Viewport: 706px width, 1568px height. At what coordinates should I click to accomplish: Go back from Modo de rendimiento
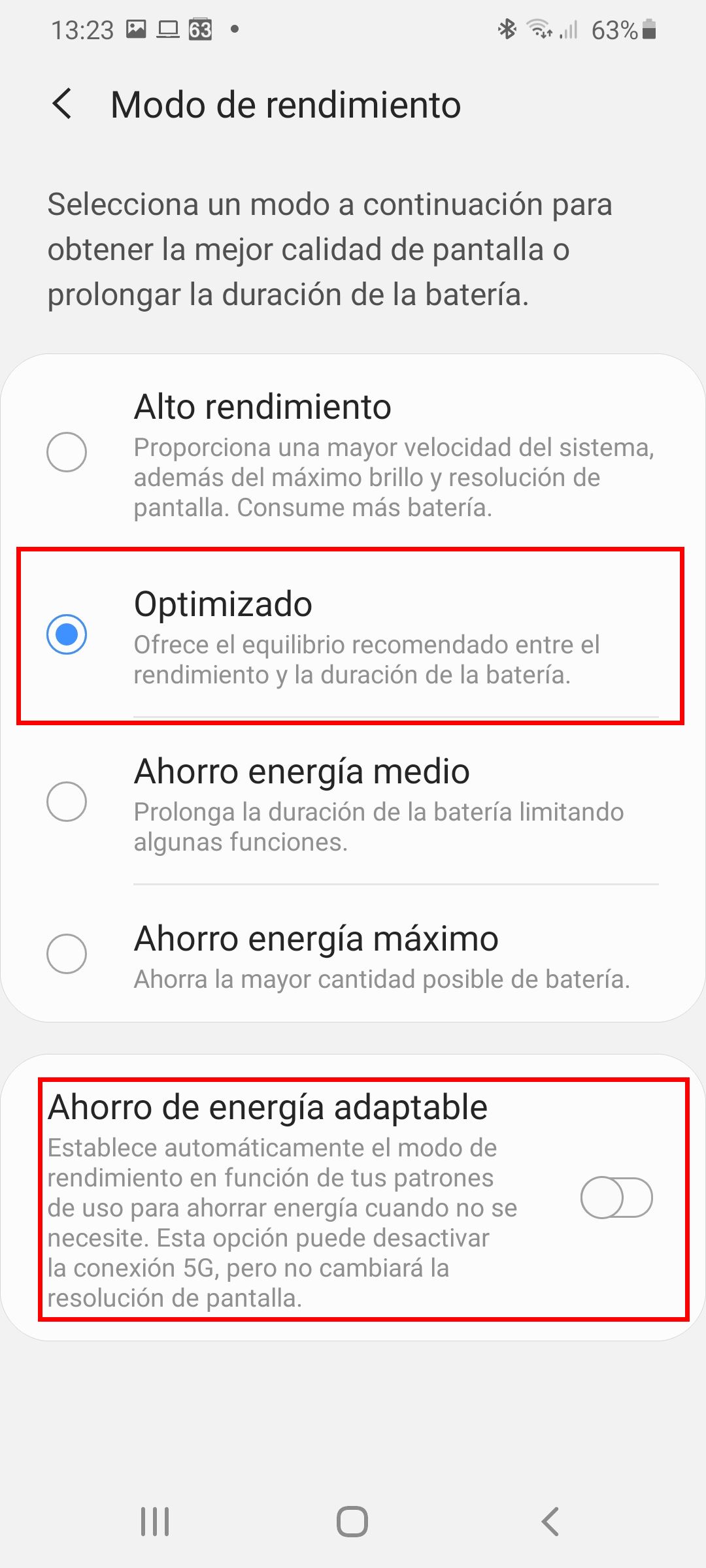point(62,105)
